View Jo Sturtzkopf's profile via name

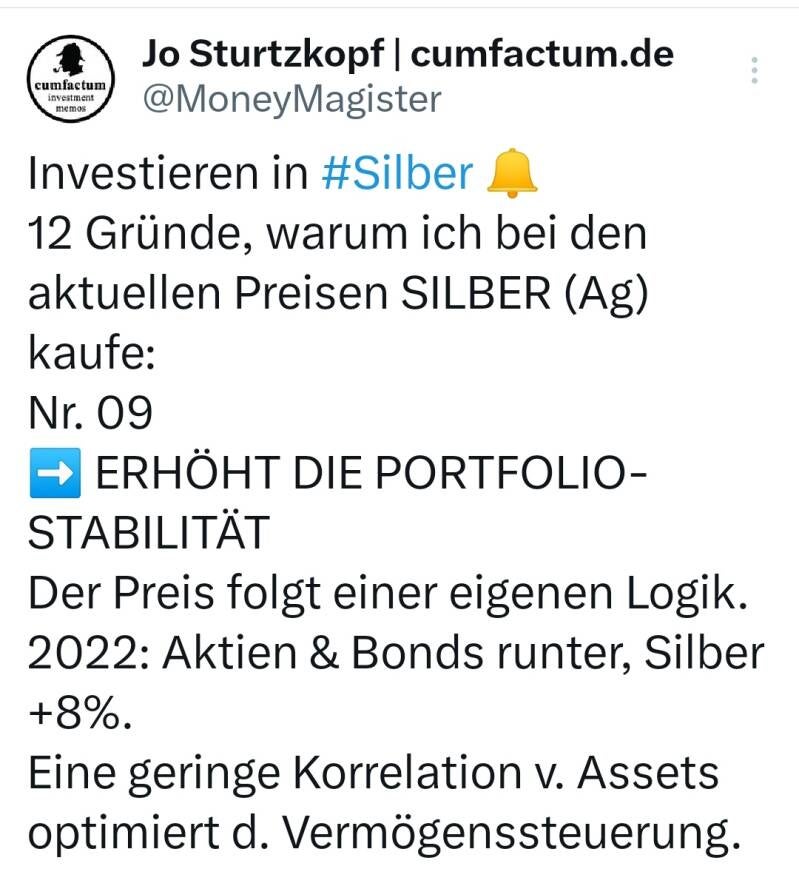point(407,54)
